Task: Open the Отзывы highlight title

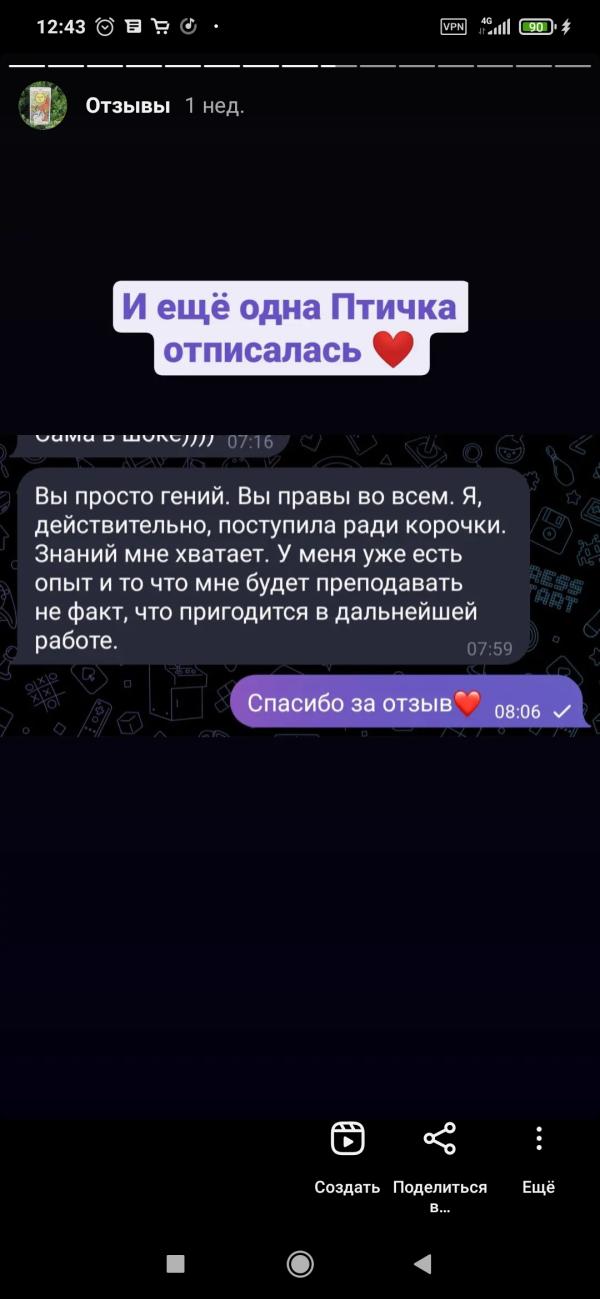Action: click(128, 106)
